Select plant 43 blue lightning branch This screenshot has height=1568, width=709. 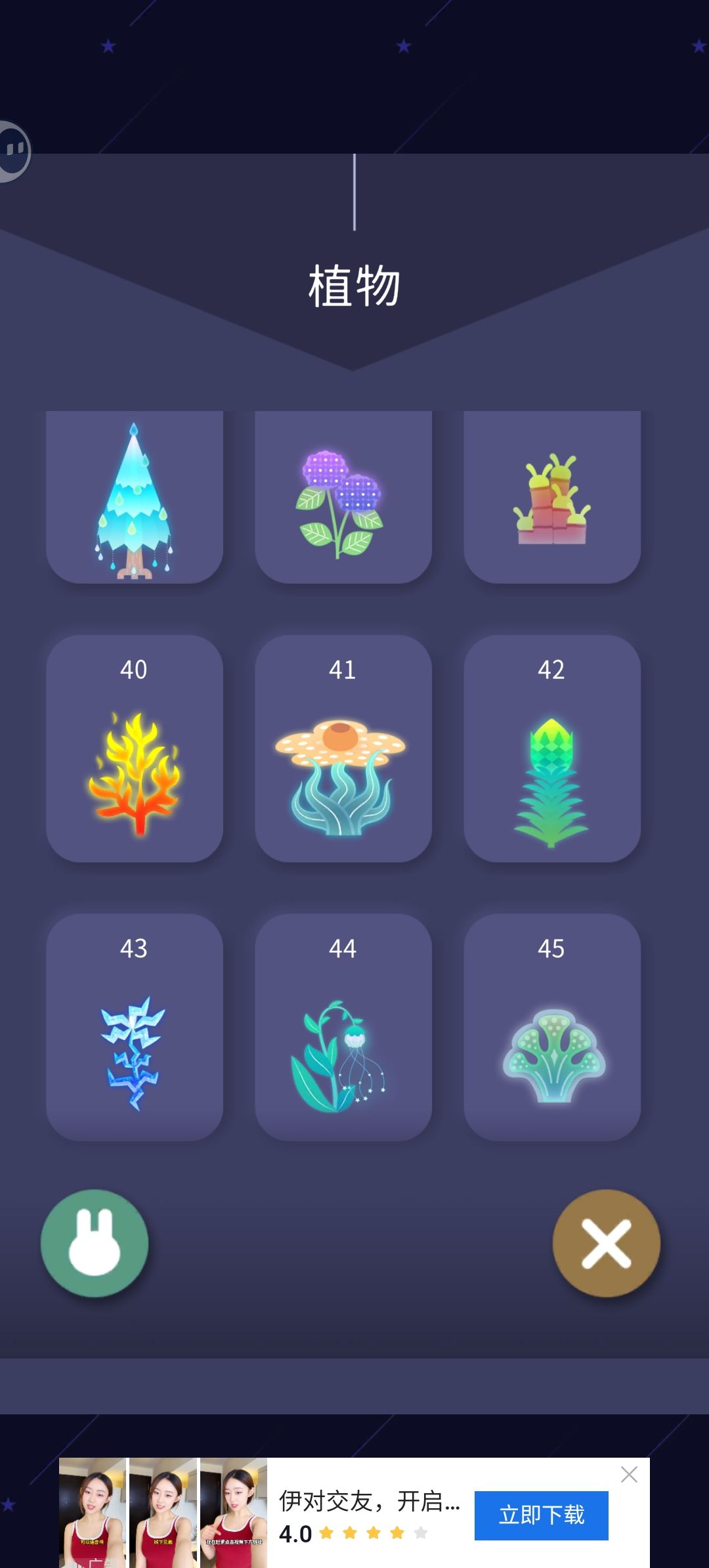[x=135, y=1027]
